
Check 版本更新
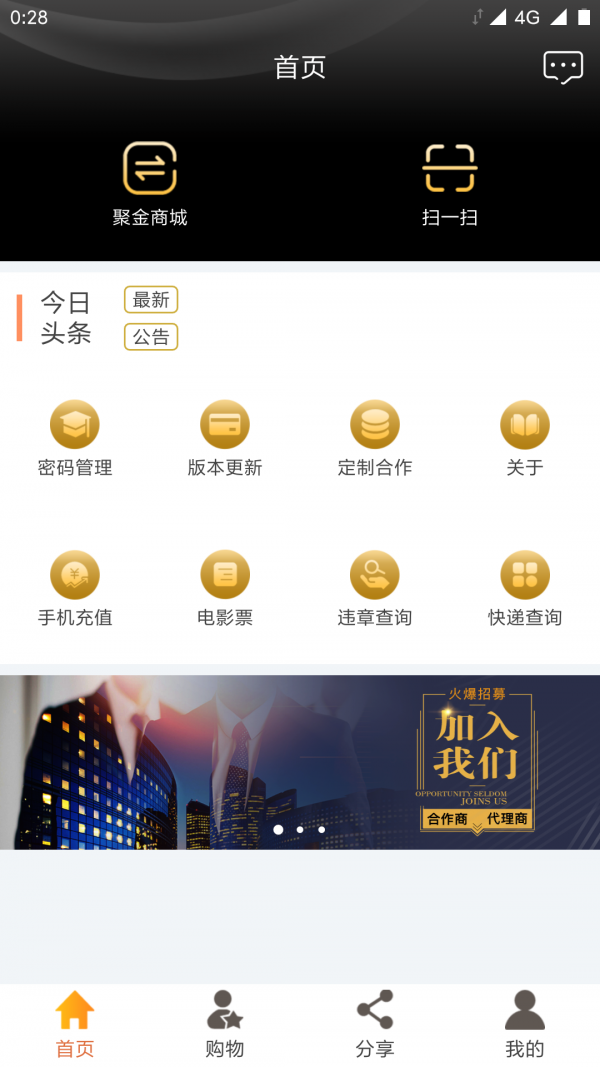(x=225, y=439)
